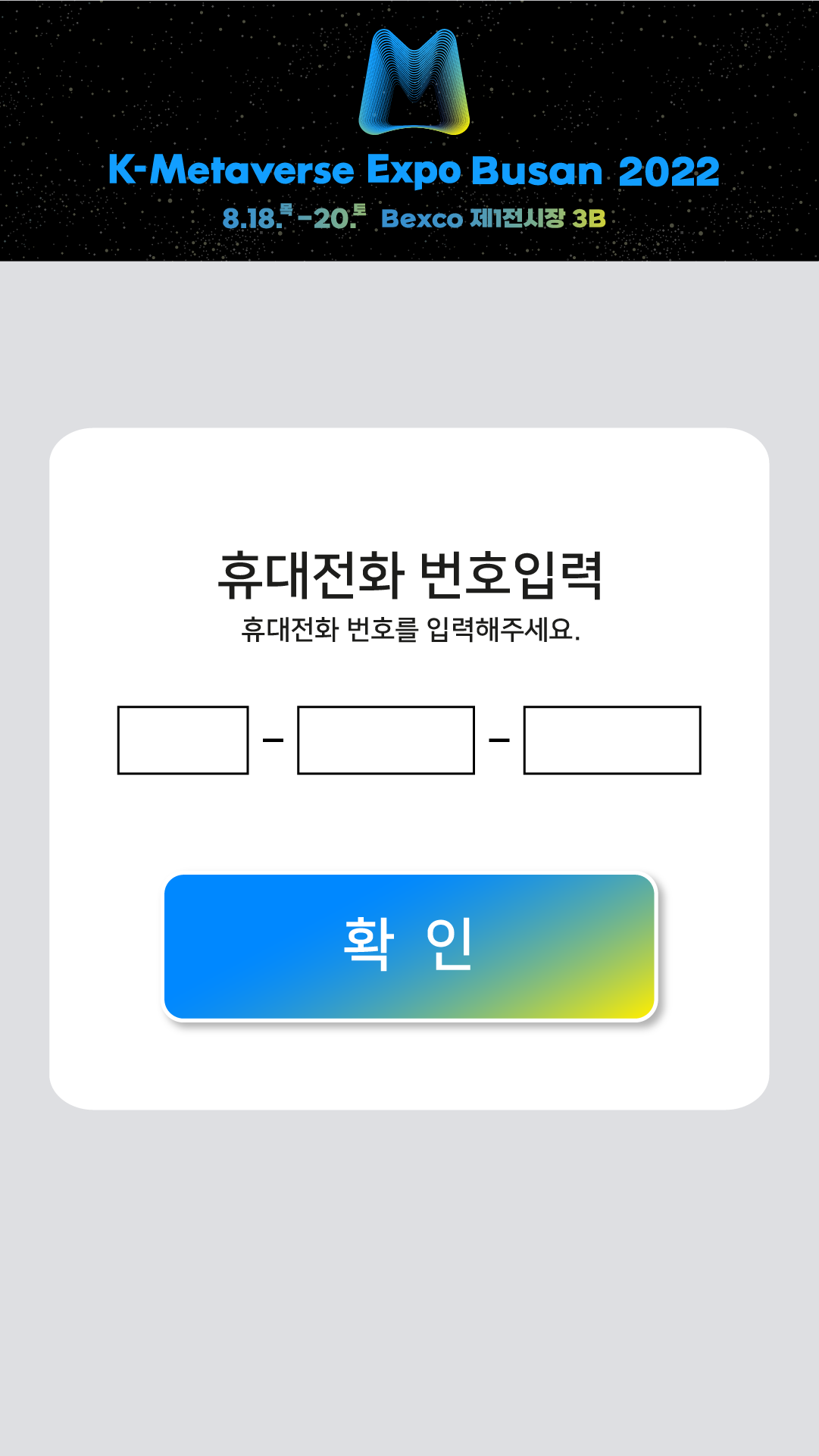Select the middle phone number field
This screenshot has height=1456, width=819.
(x=386, y=740)
